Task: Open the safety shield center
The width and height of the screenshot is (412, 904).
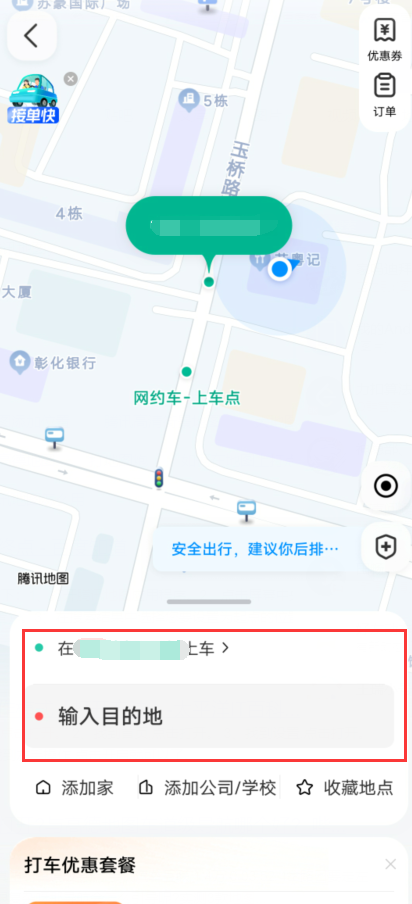Action: tap(385, 548)
